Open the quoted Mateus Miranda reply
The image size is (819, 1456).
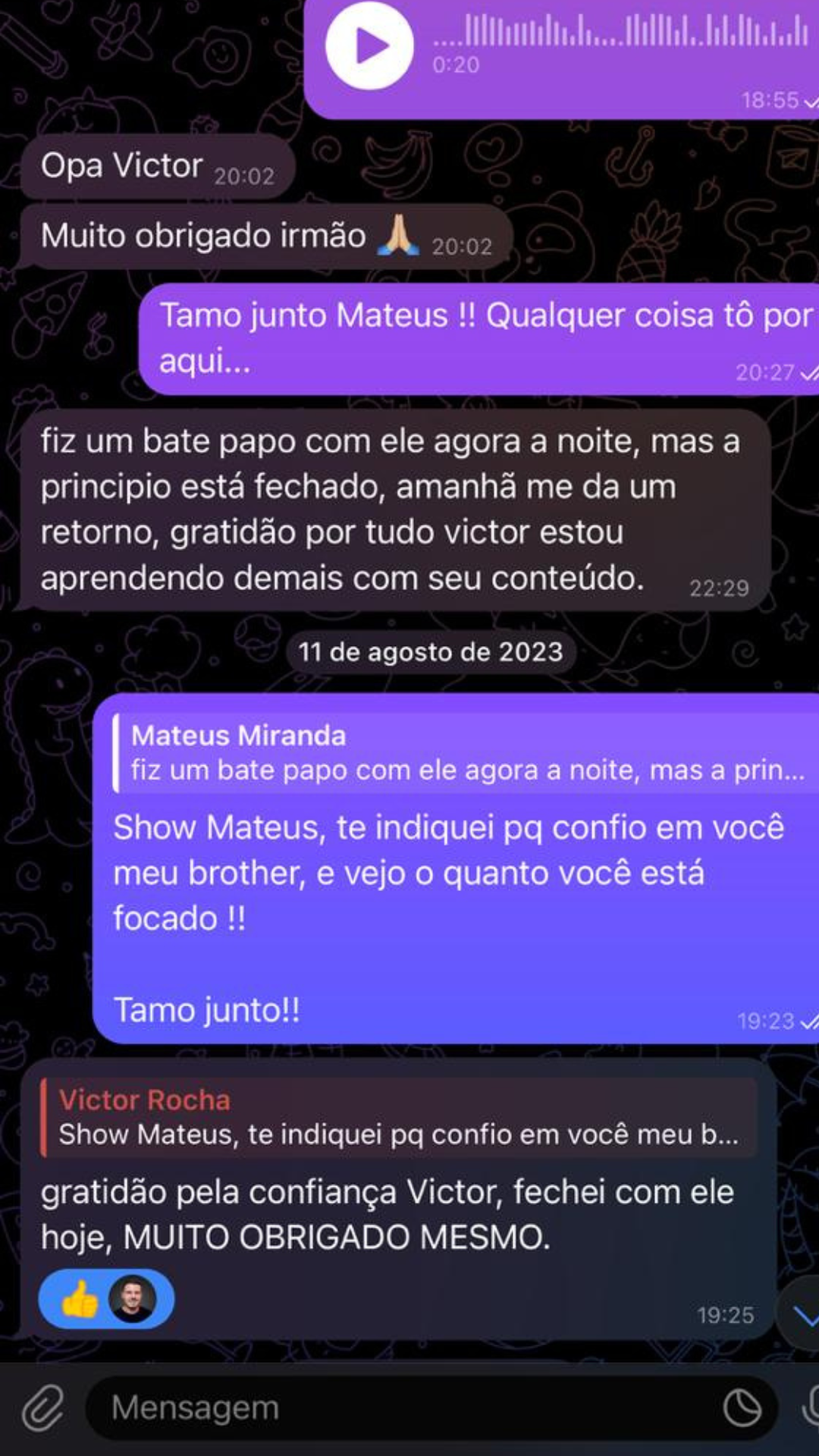463,753
